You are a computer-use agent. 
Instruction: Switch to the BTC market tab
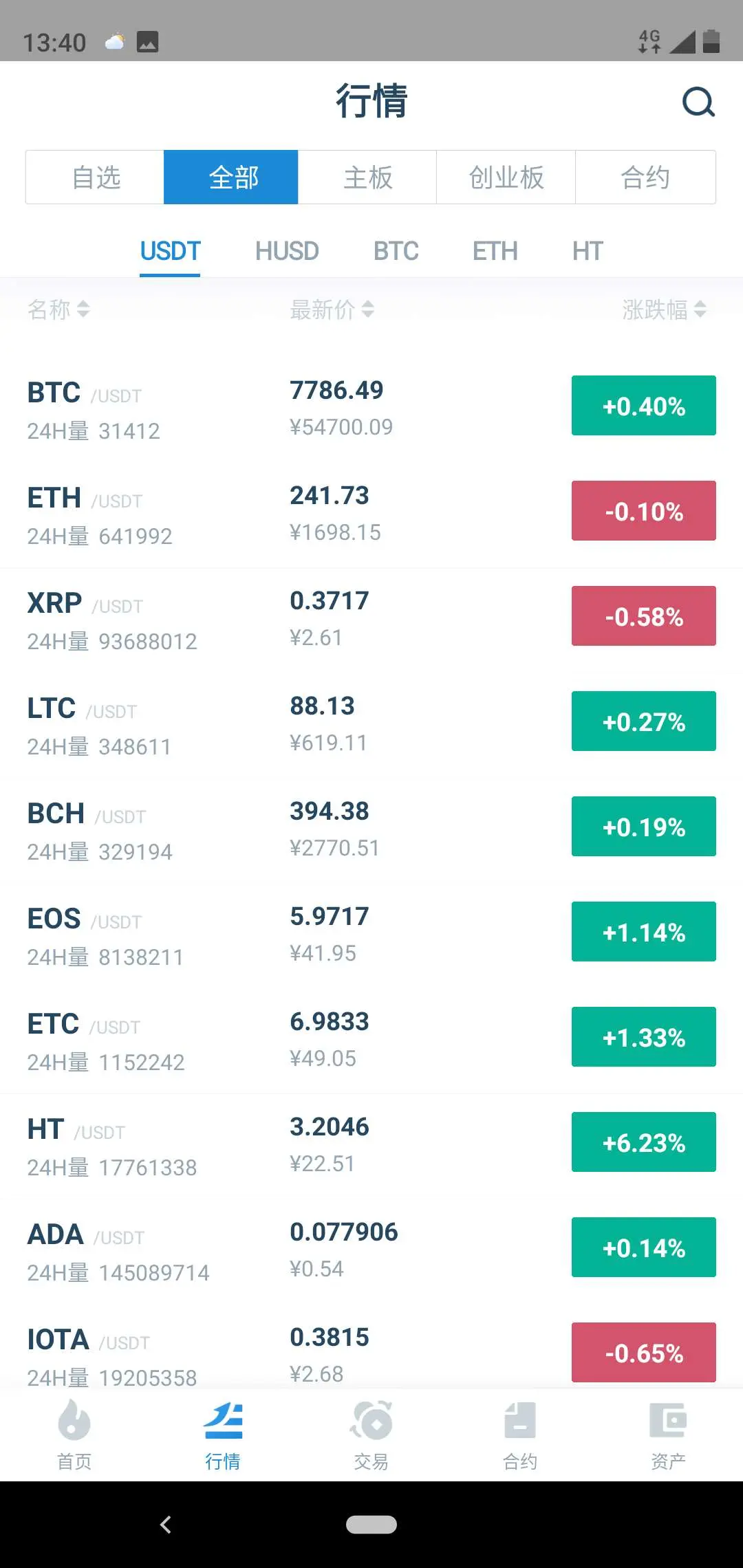click(396, 251)
